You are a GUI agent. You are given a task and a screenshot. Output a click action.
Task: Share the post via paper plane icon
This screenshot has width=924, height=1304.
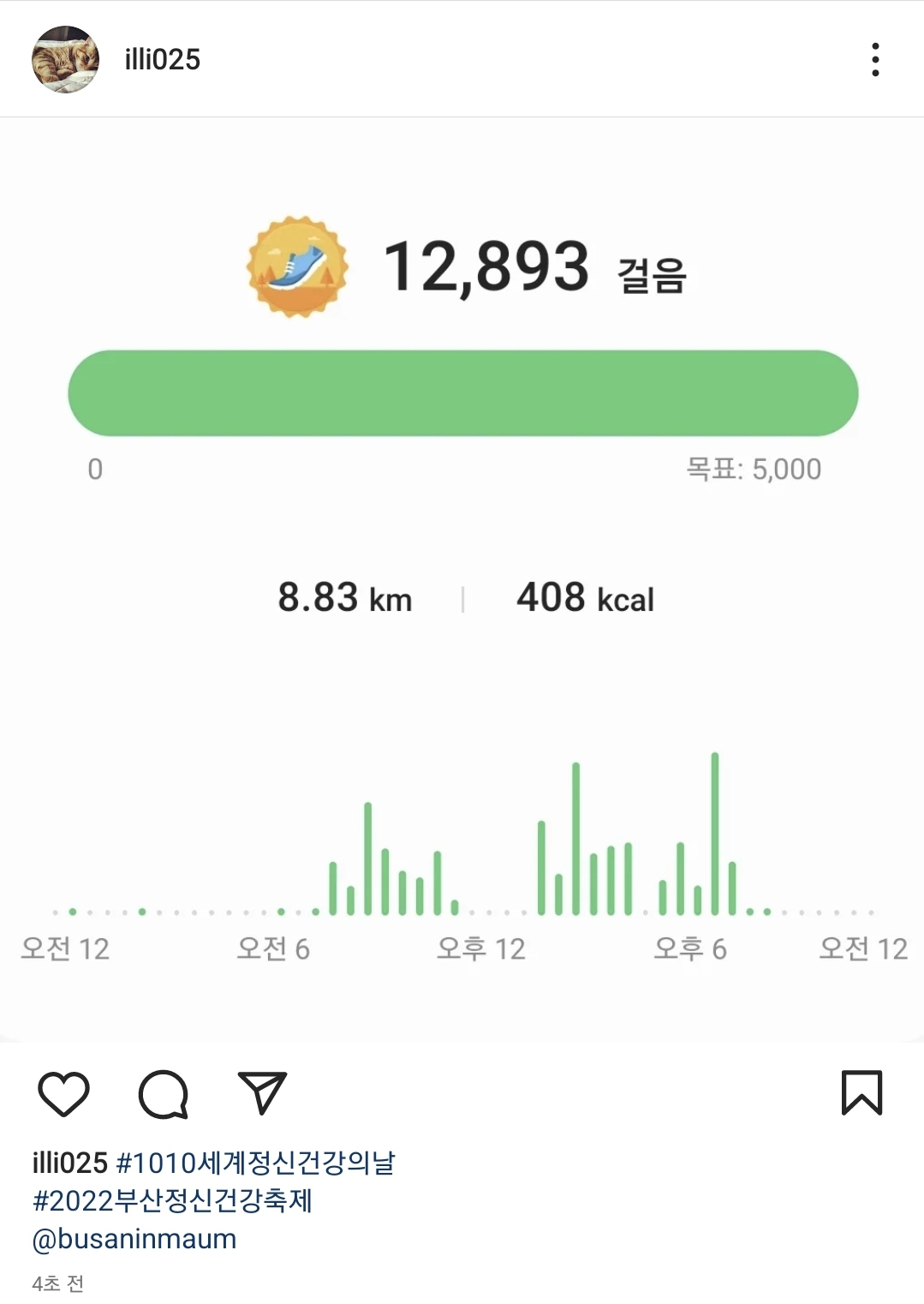click(x=262, y=1092)
